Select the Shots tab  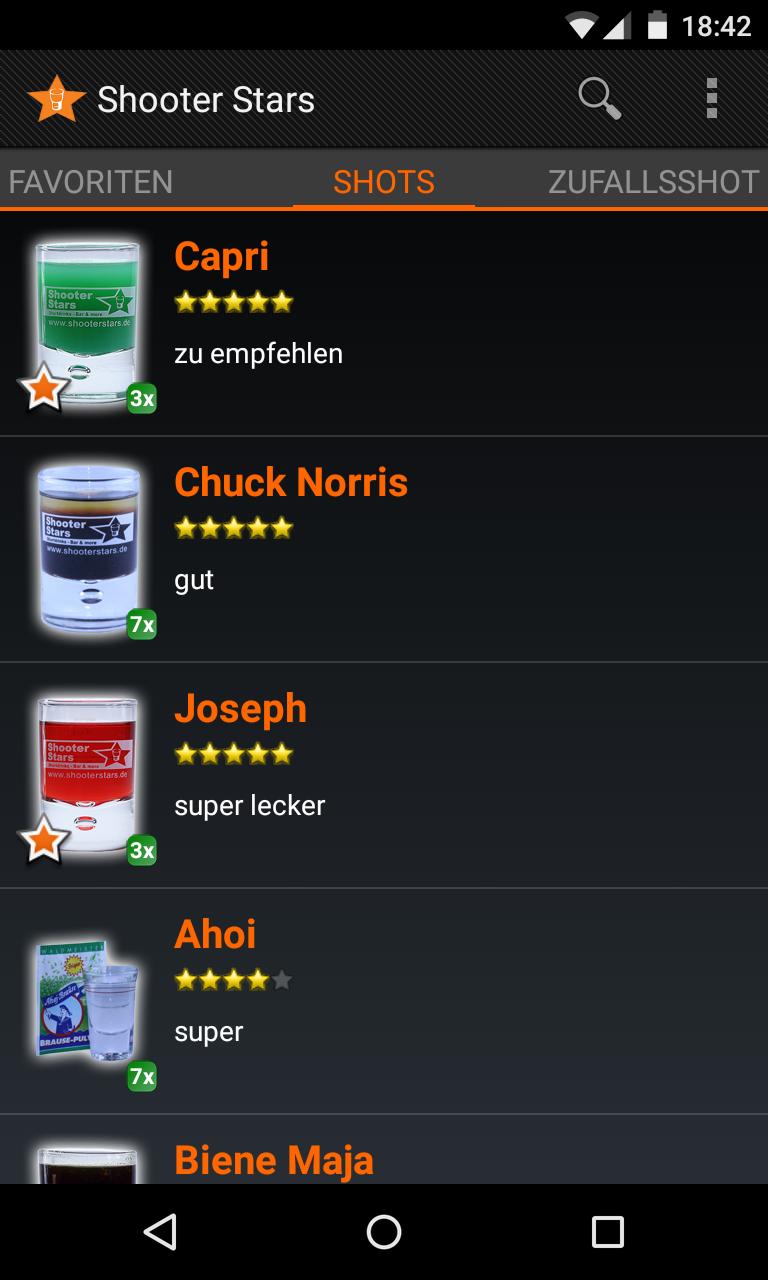[x=384, y=182]
